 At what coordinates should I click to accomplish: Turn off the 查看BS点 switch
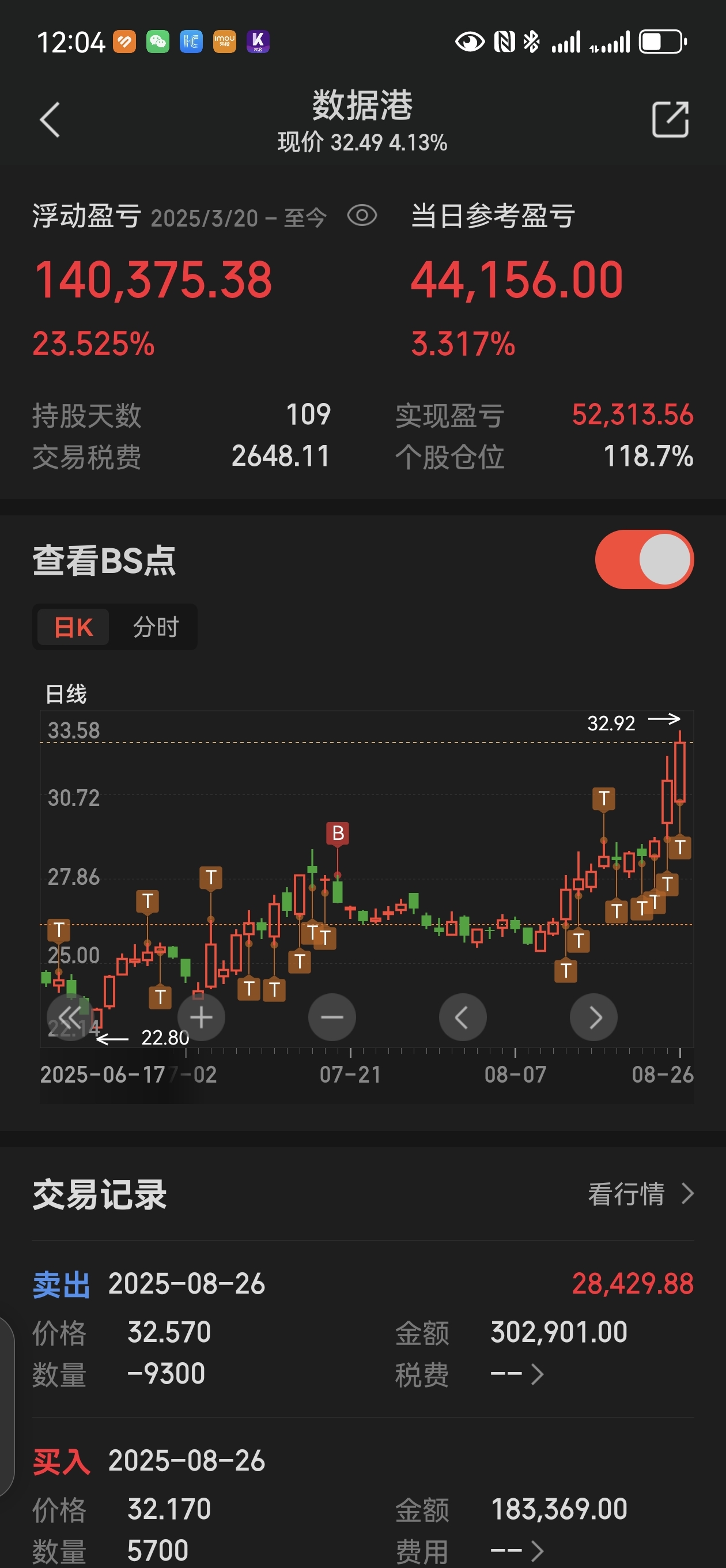point(644,559)
